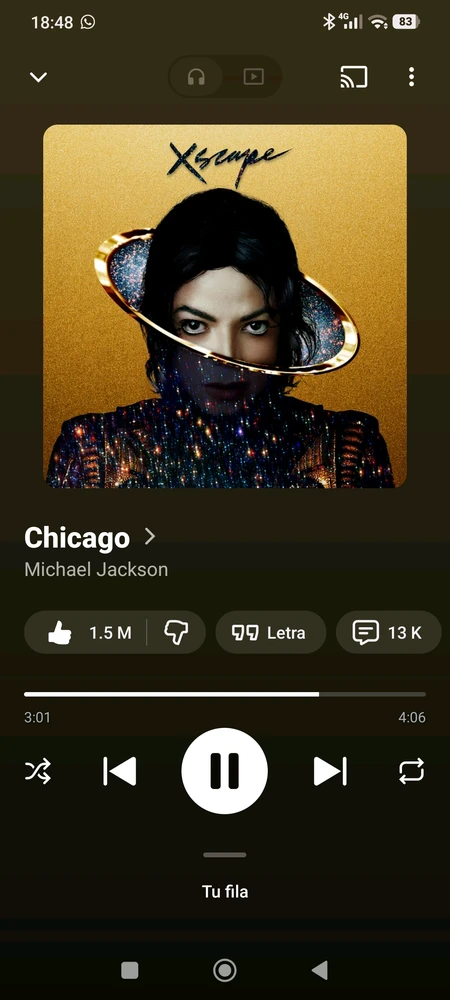The width and height of the screenshot is (450, 1000).
Task: Skip to the next track
Action: (330, 772)
